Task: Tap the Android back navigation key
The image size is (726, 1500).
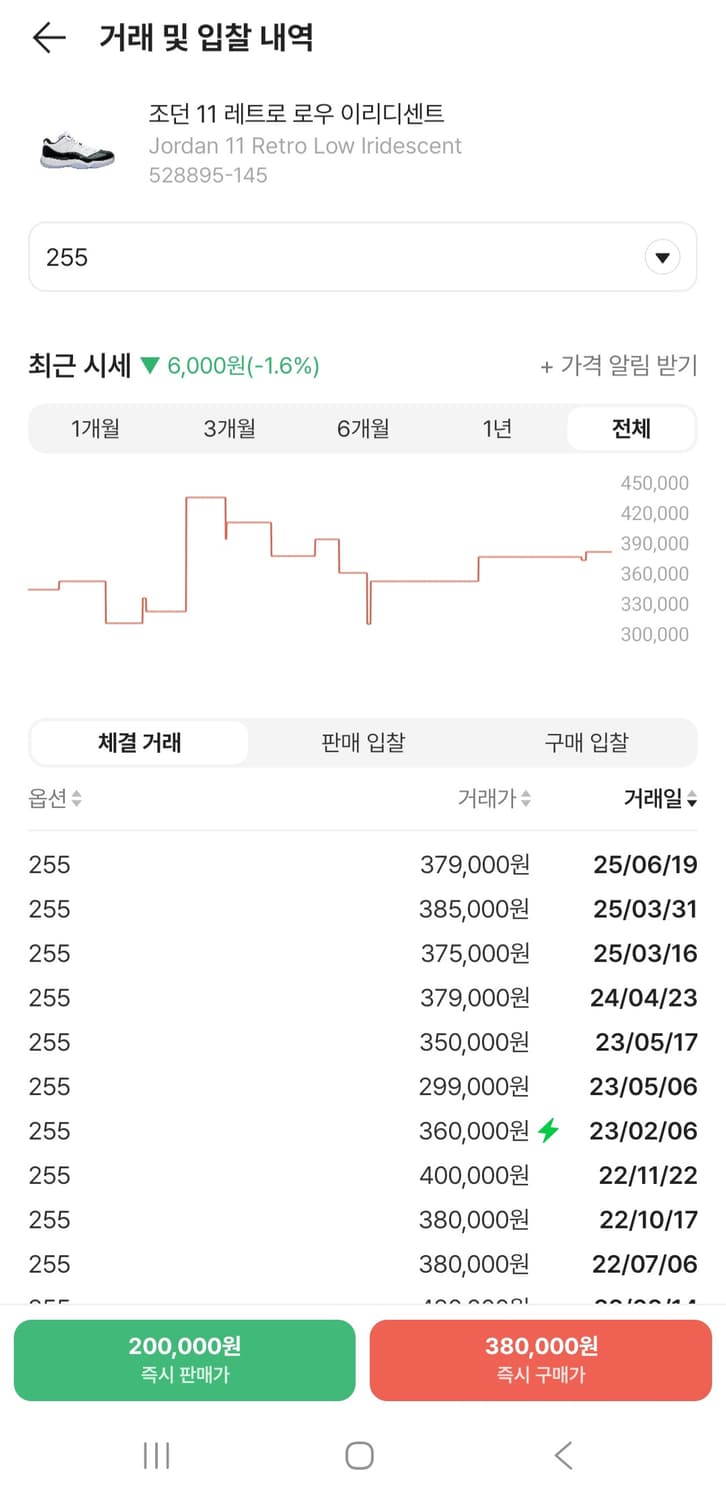Action: (562, 1456)
